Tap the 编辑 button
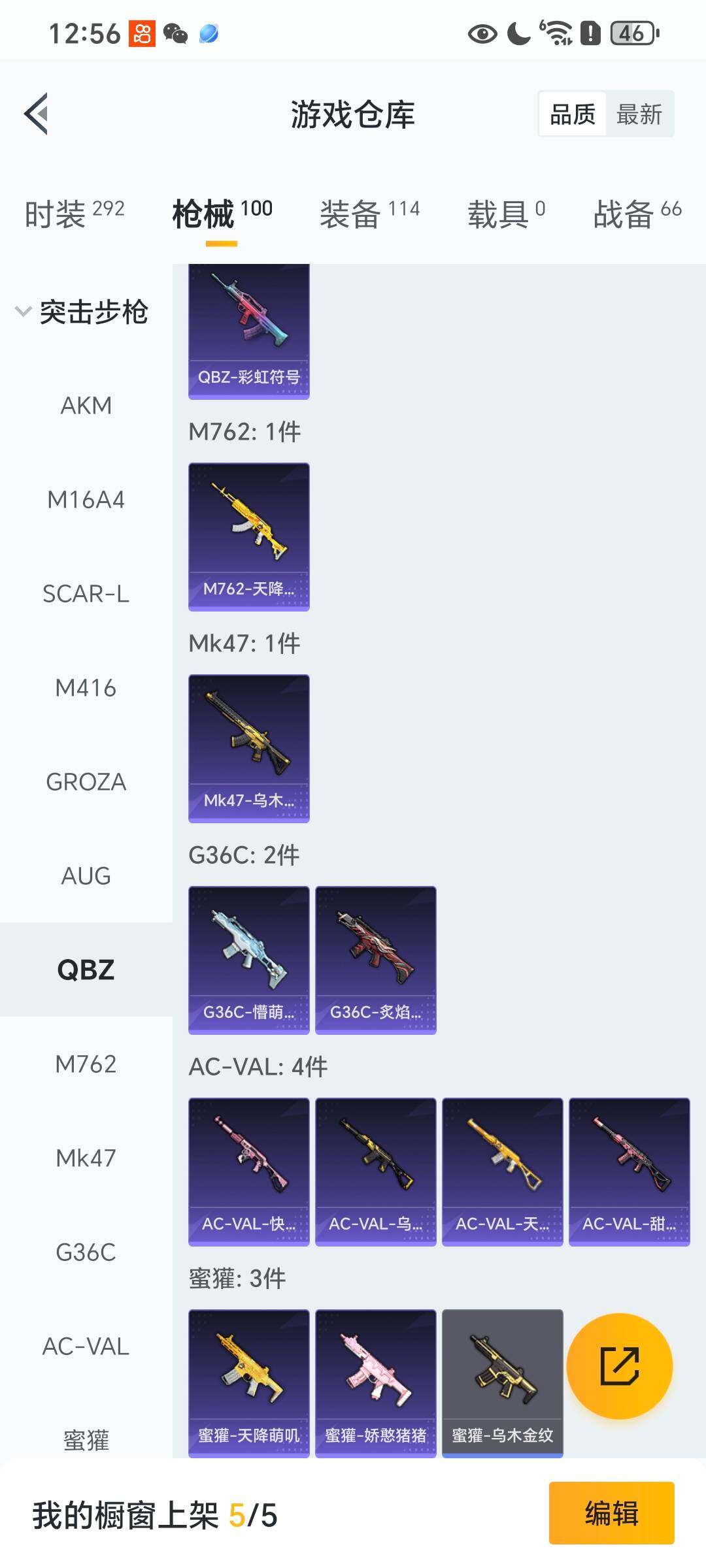This screenshot has height=1568, width=706. (x=611, y=1513)
